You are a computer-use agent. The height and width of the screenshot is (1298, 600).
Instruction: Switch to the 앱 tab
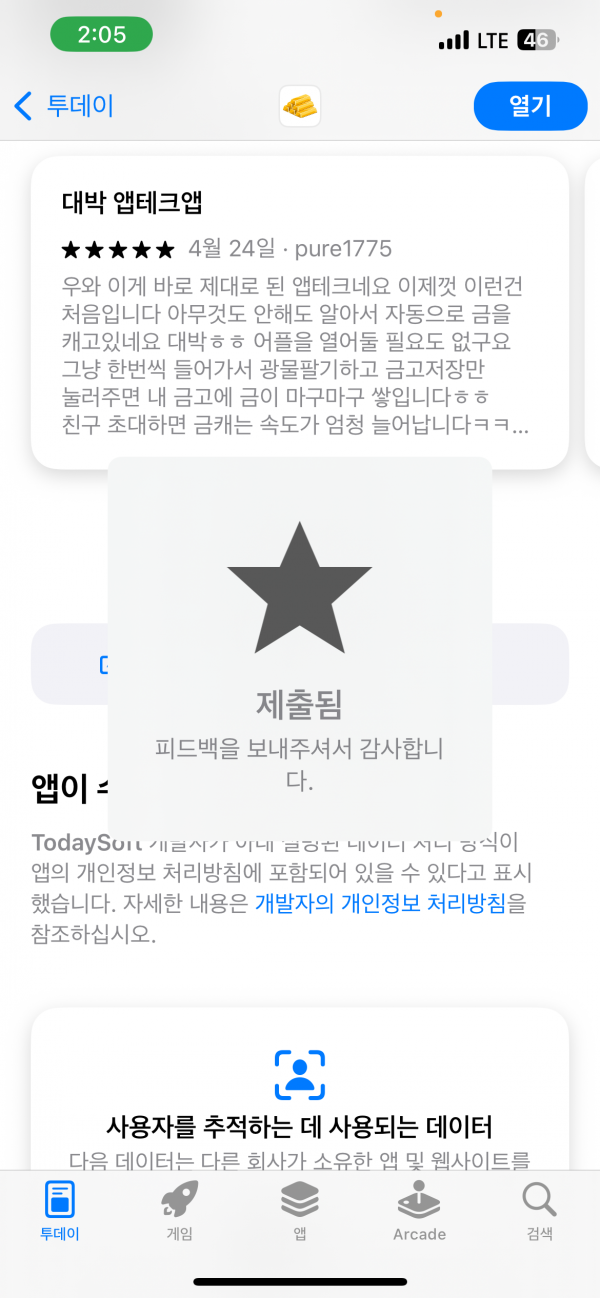point(300,1210)
